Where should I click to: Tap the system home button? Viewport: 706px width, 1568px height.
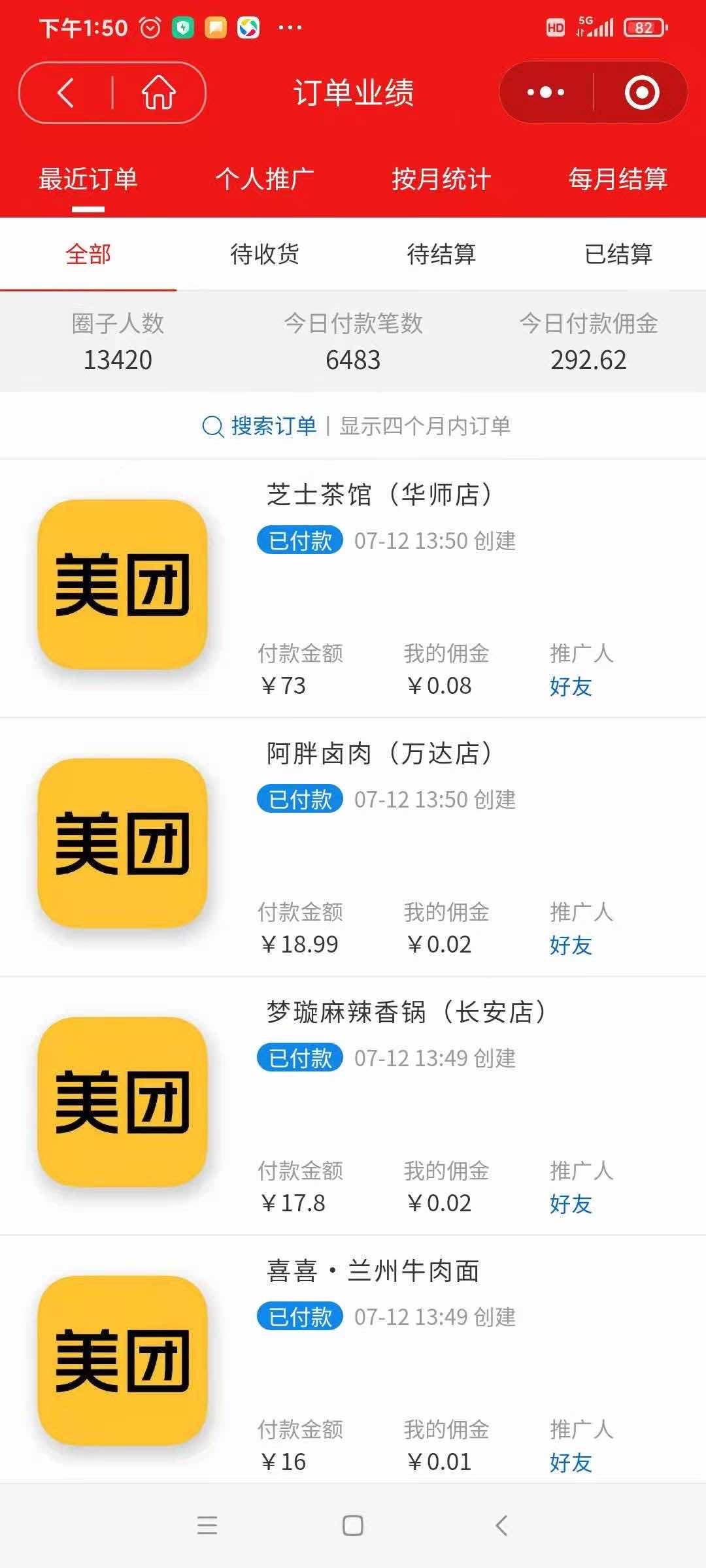click(353, 1526)
